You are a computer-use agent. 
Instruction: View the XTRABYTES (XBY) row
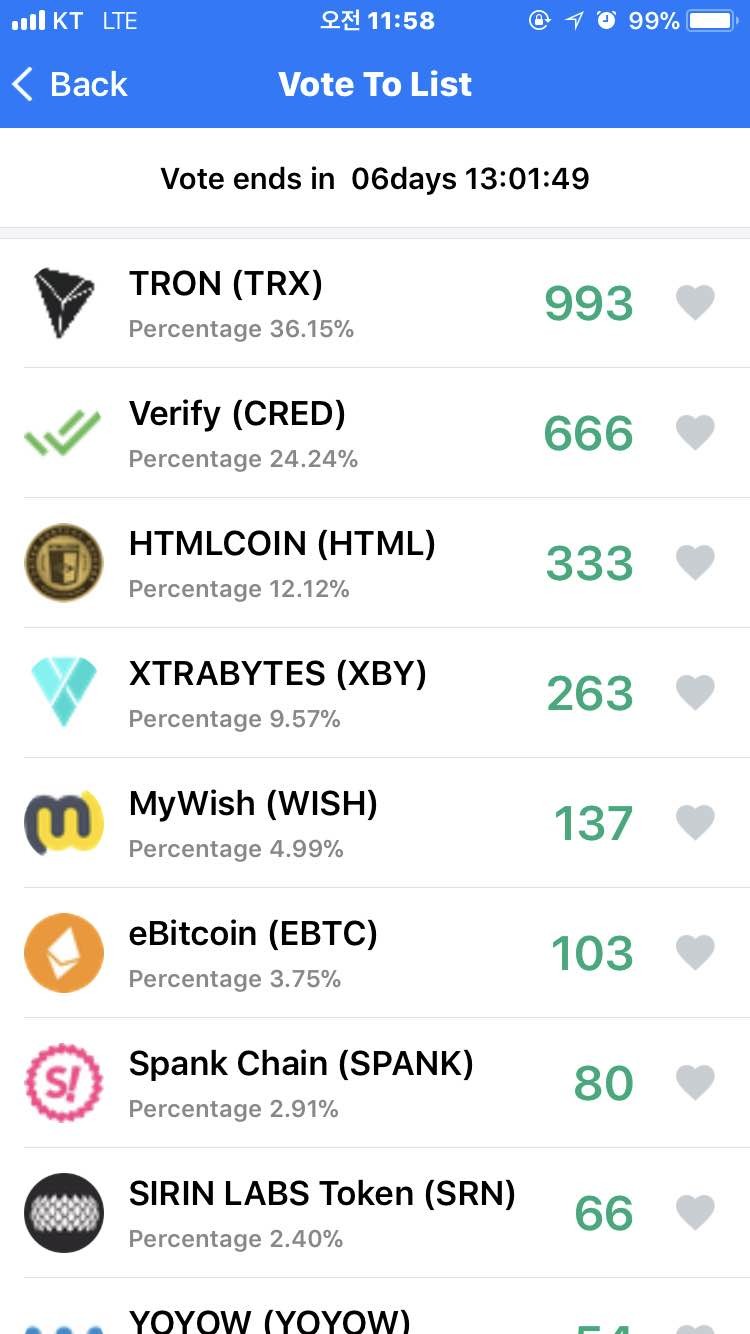tap(300, 692)
